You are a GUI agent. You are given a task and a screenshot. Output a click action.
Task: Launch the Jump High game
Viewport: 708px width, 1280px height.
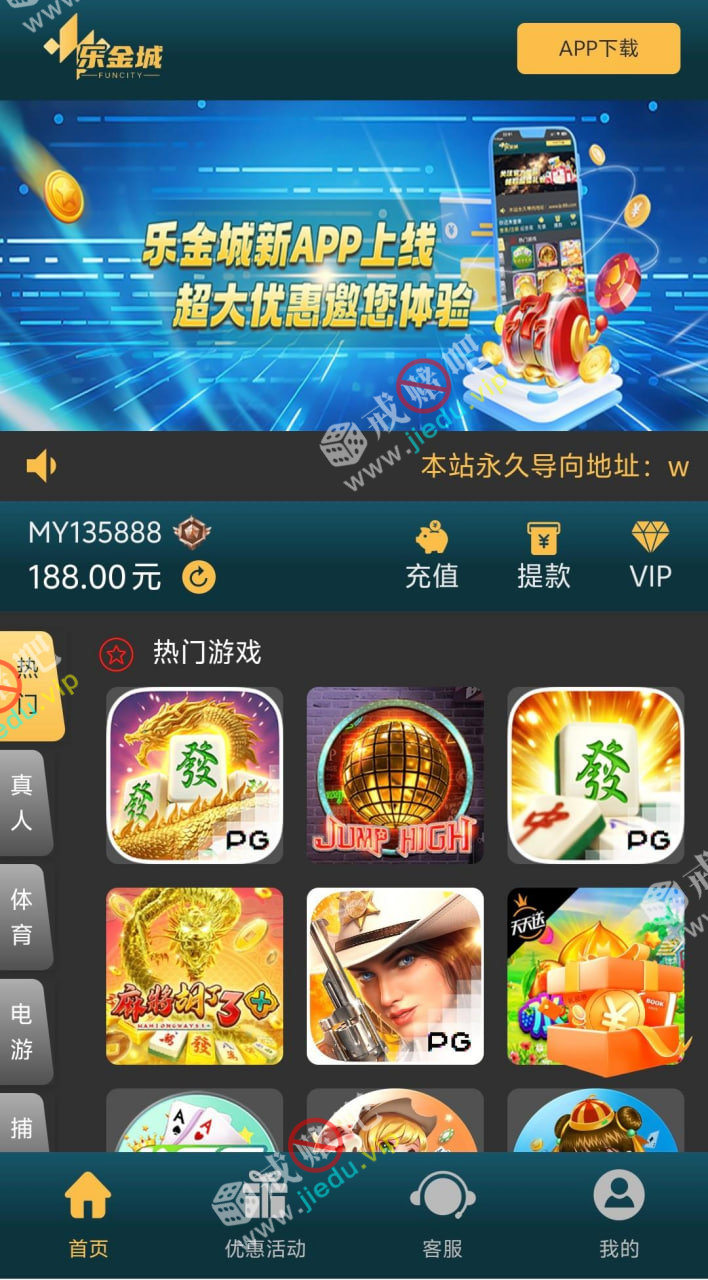pyautogui.click(x=395, y=775)
